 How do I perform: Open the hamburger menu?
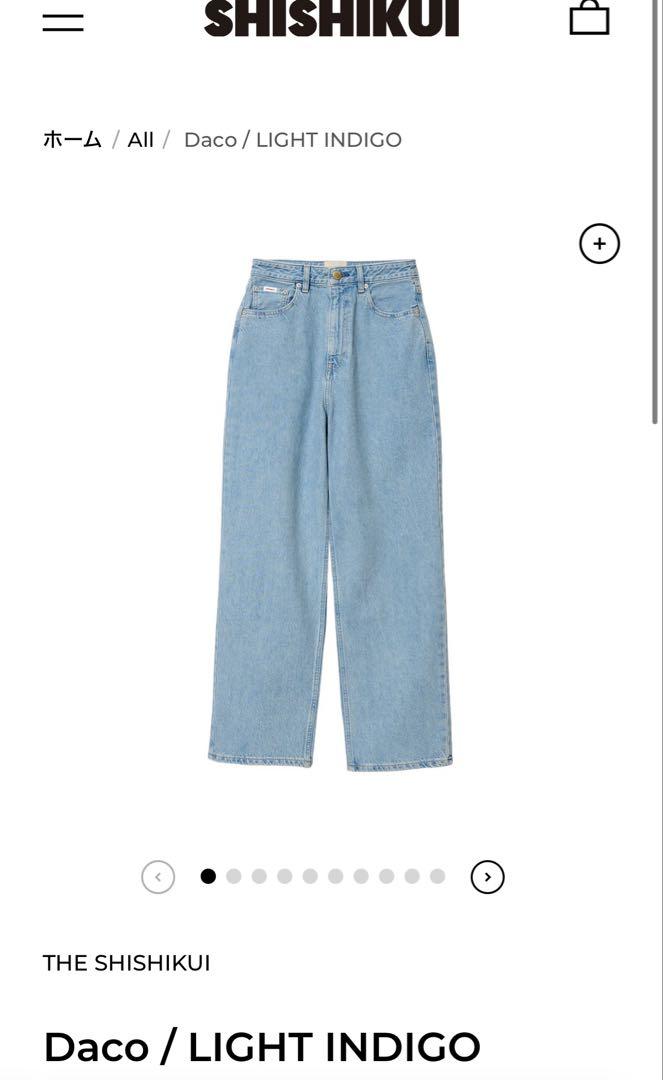tap(63, 22)
